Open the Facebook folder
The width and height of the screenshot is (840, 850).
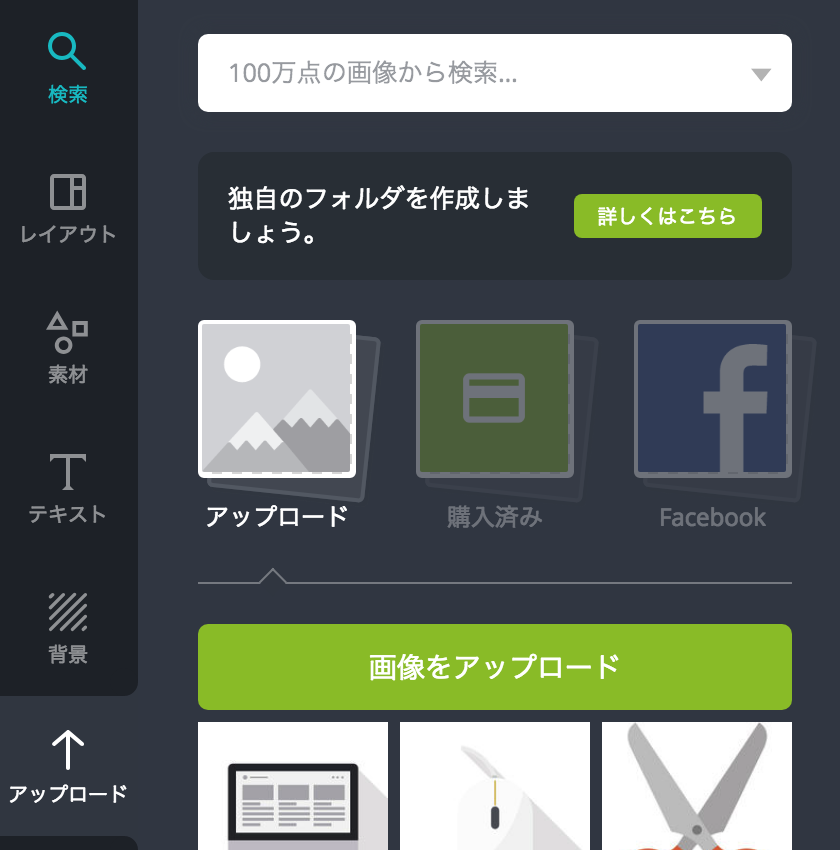click(713, 400)
